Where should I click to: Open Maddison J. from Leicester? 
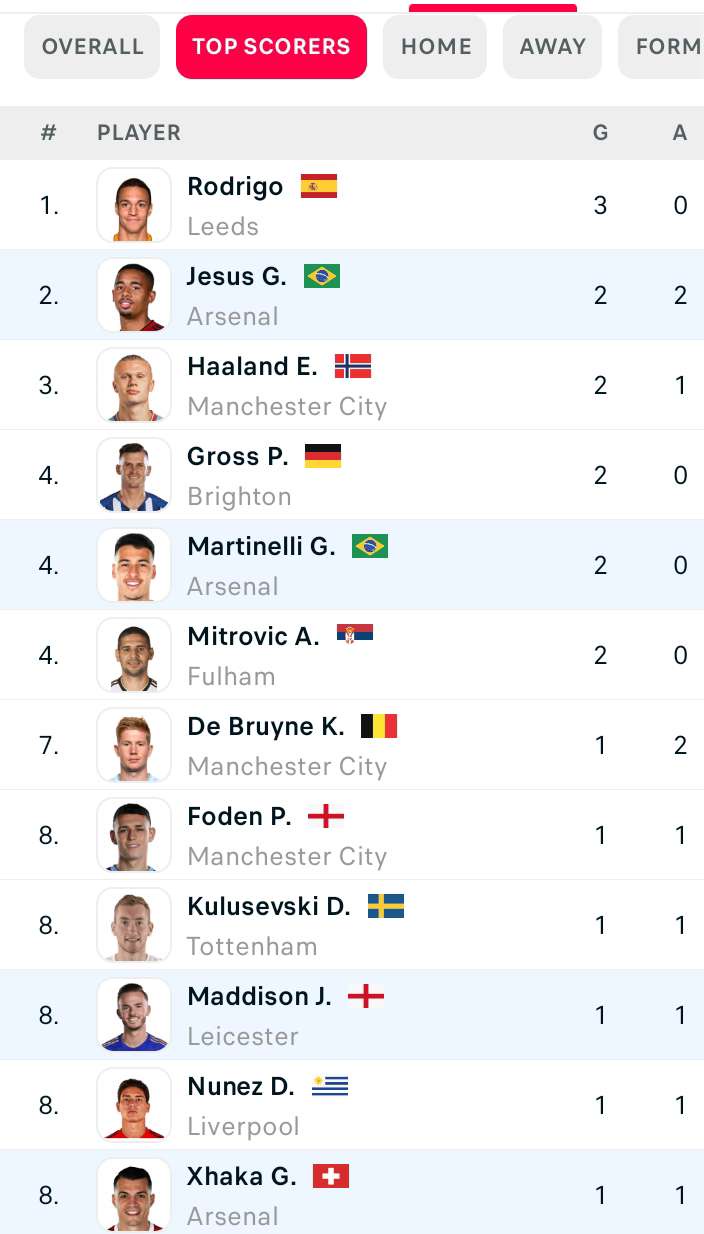point(352,1015)
